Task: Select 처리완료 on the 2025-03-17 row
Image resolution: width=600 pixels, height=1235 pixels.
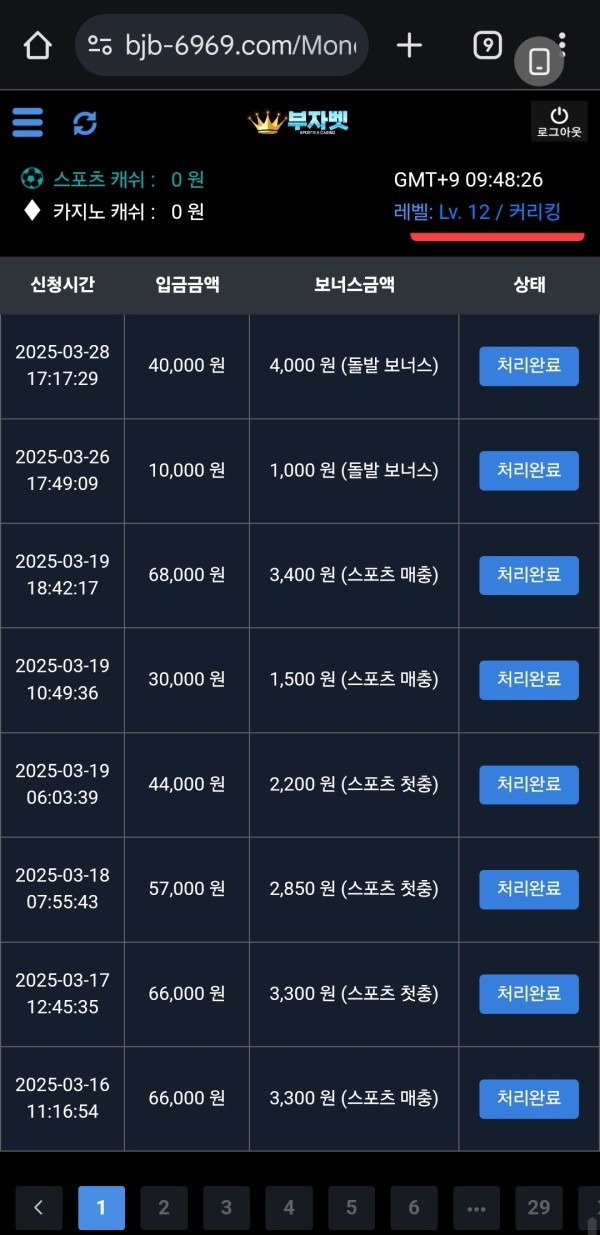Action: 529,994
